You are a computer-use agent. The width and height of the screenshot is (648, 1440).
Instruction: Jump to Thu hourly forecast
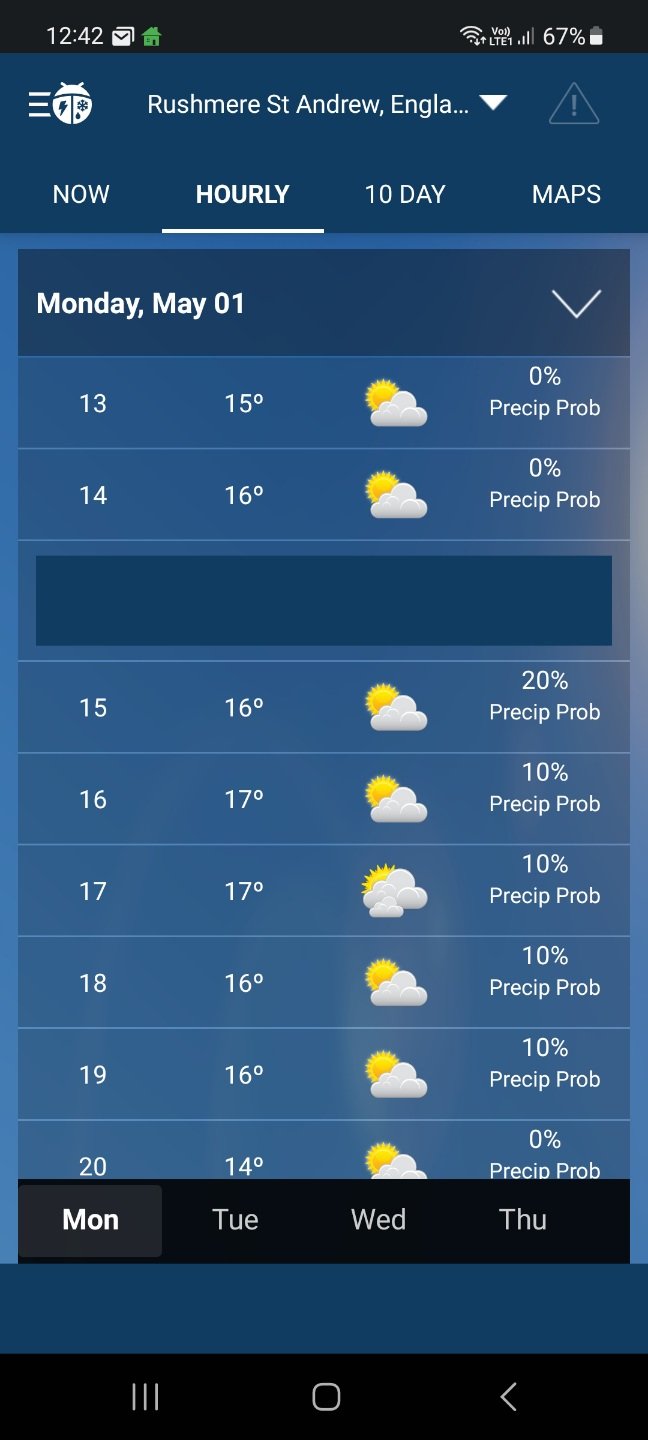pyautogui.click(x=522, y=1220)
